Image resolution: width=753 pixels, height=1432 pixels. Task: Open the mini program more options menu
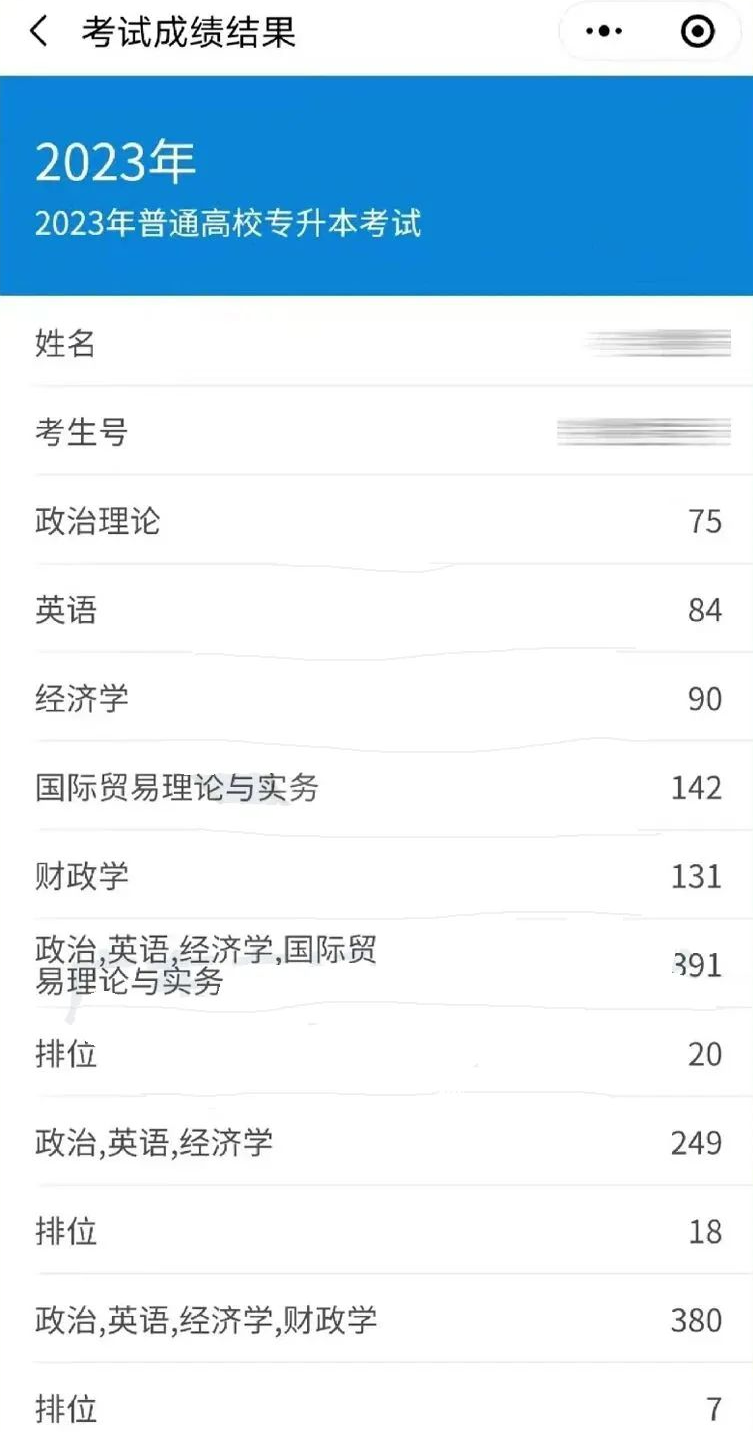coord(604,32)
